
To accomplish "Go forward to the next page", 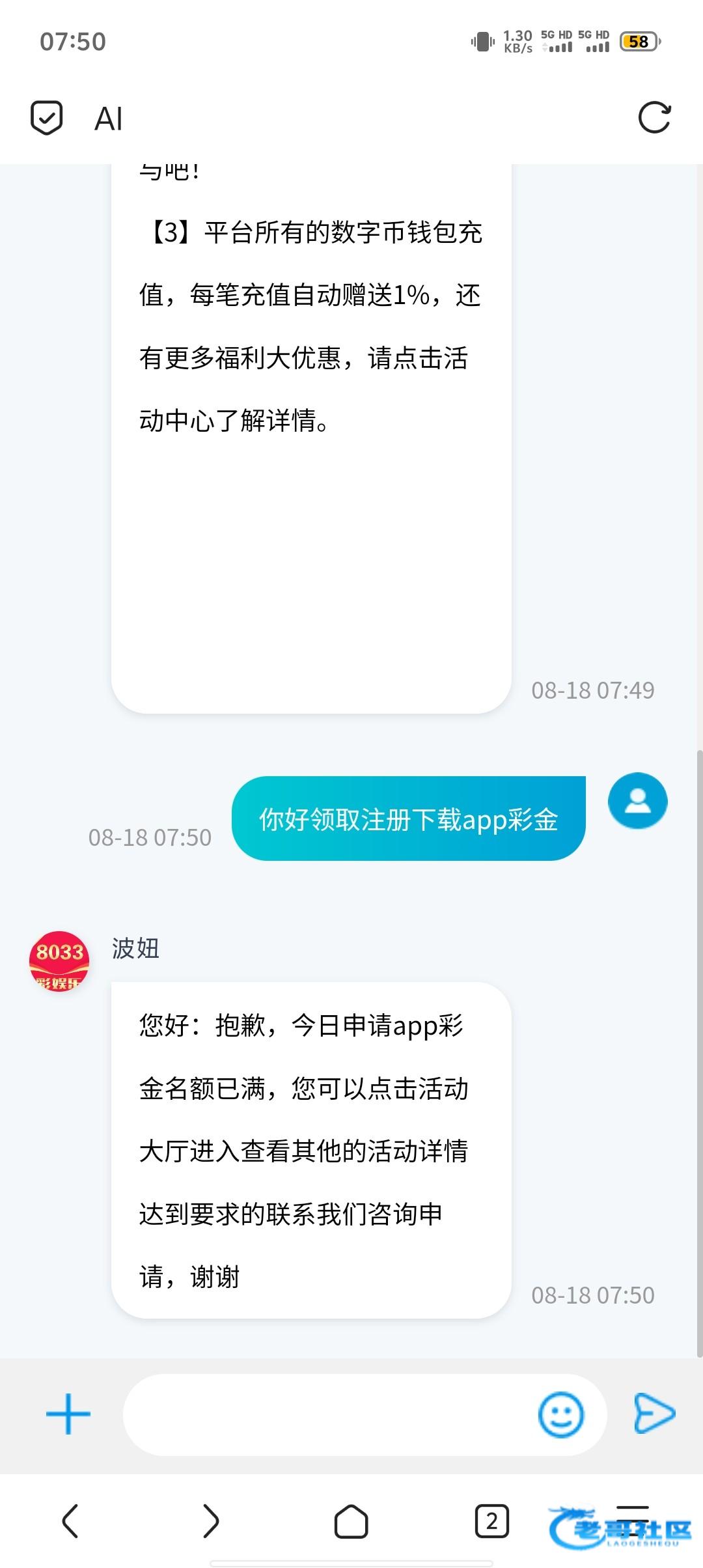I will 210,1521.
